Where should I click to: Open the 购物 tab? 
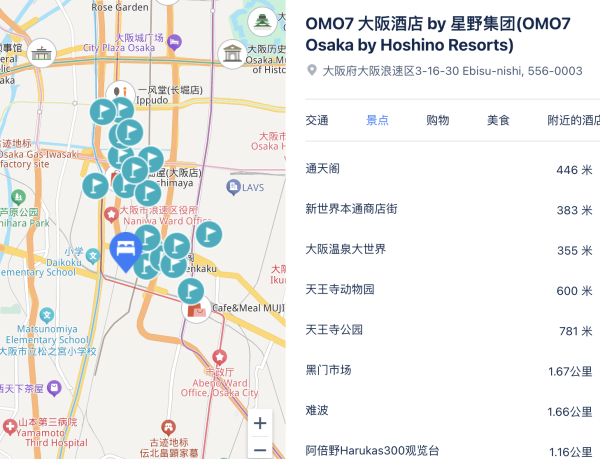pos(437,120)
